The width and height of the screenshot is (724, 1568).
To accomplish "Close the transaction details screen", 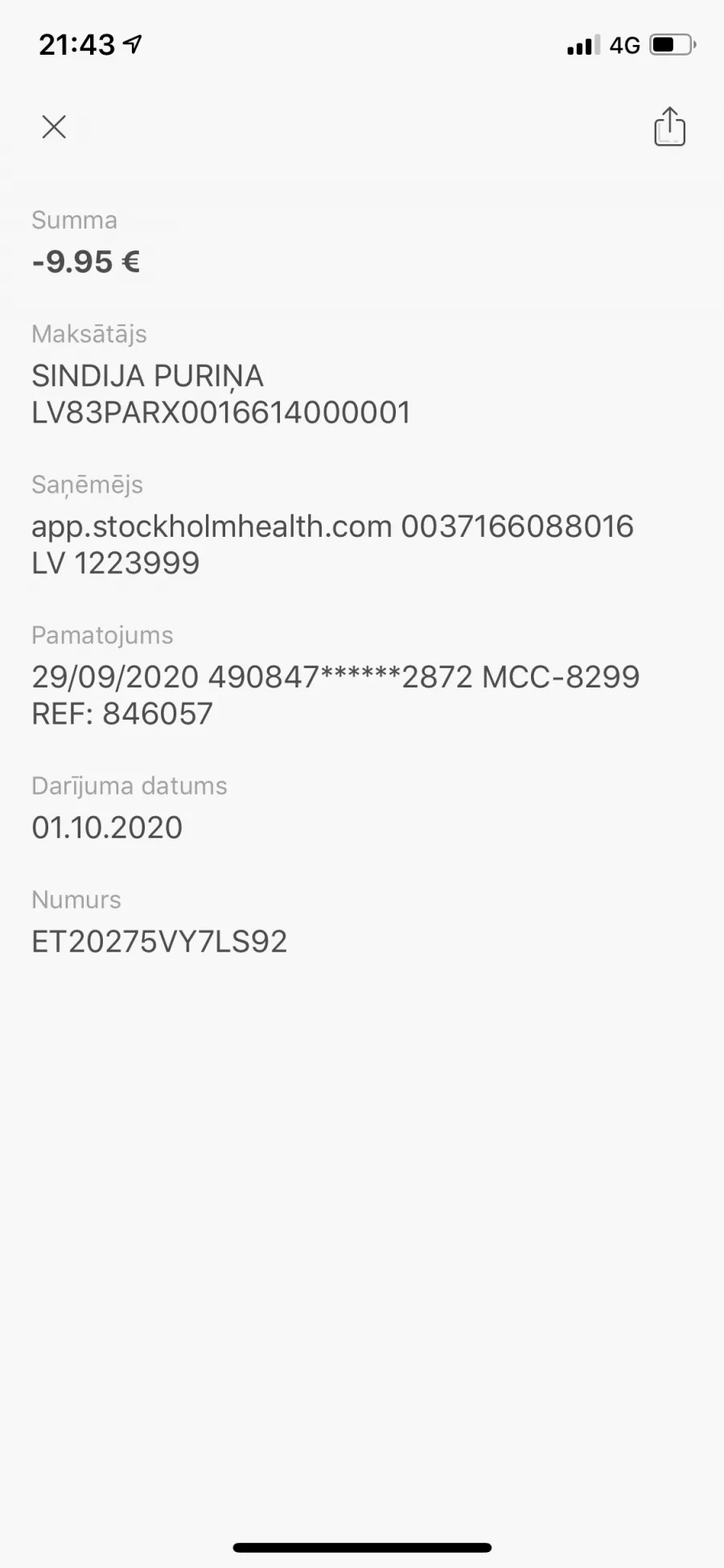I will [54, 126].
